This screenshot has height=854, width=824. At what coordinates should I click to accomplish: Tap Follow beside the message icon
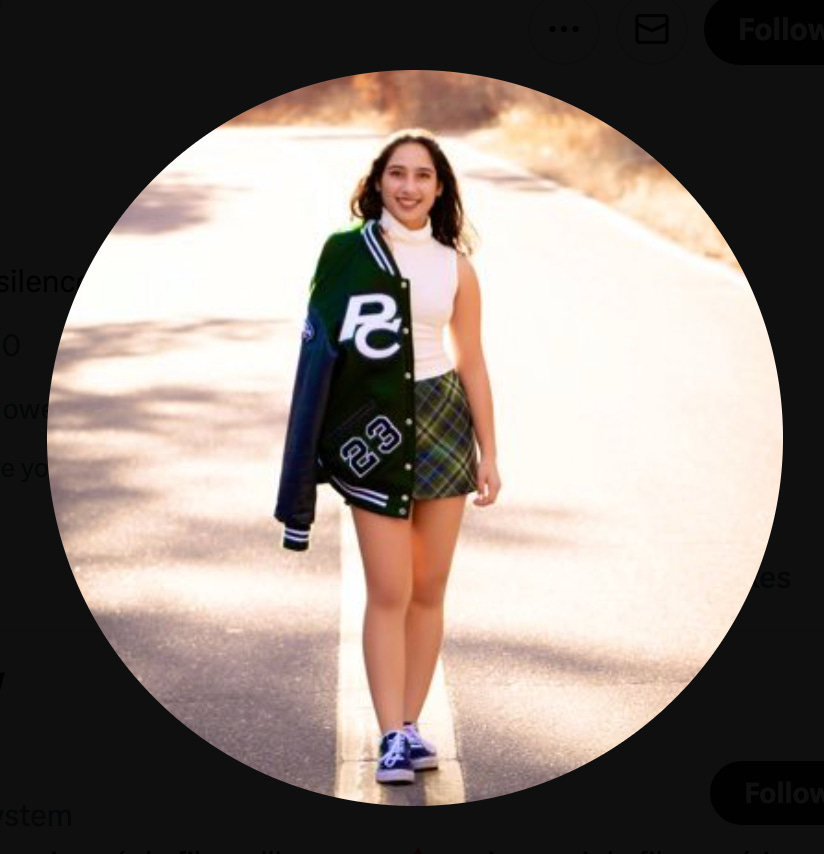[x=765, y=29]
